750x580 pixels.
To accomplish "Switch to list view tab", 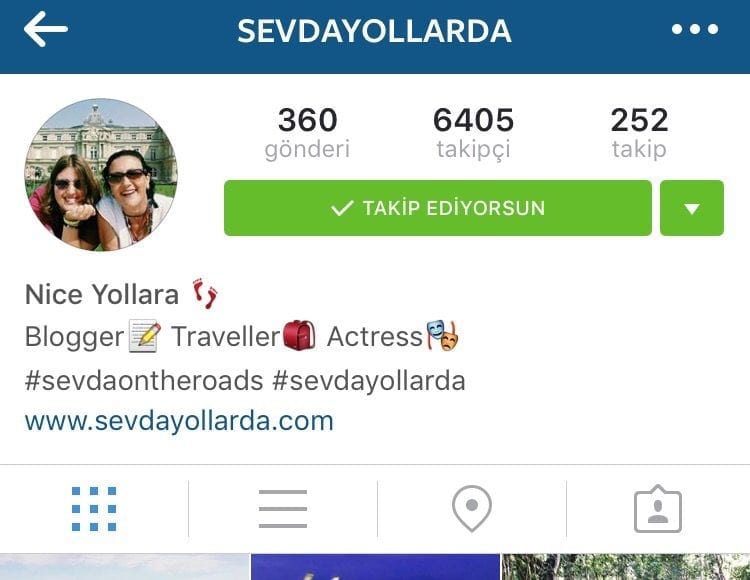I will 282,509.
